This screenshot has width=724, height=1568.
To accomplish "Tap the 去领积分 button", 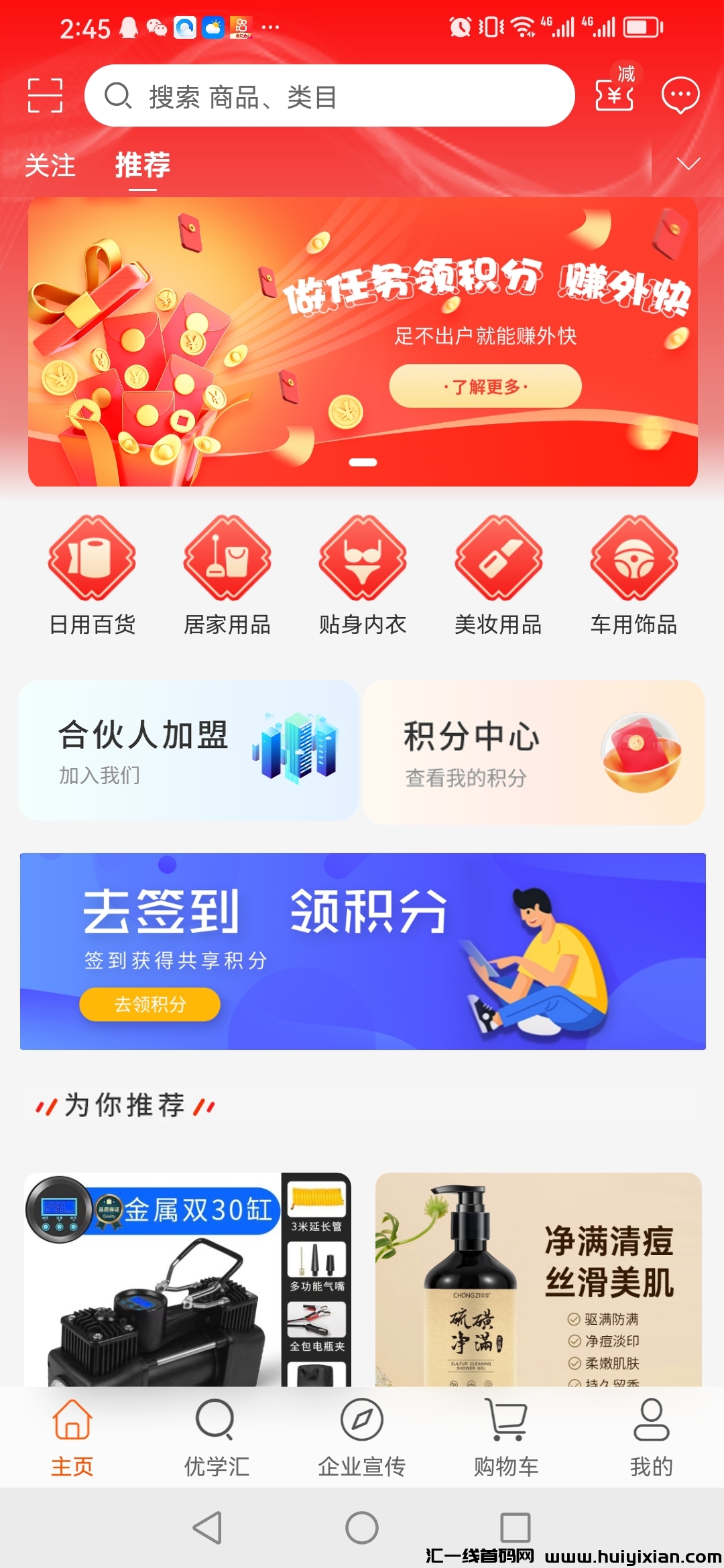I will point(149,1004).
